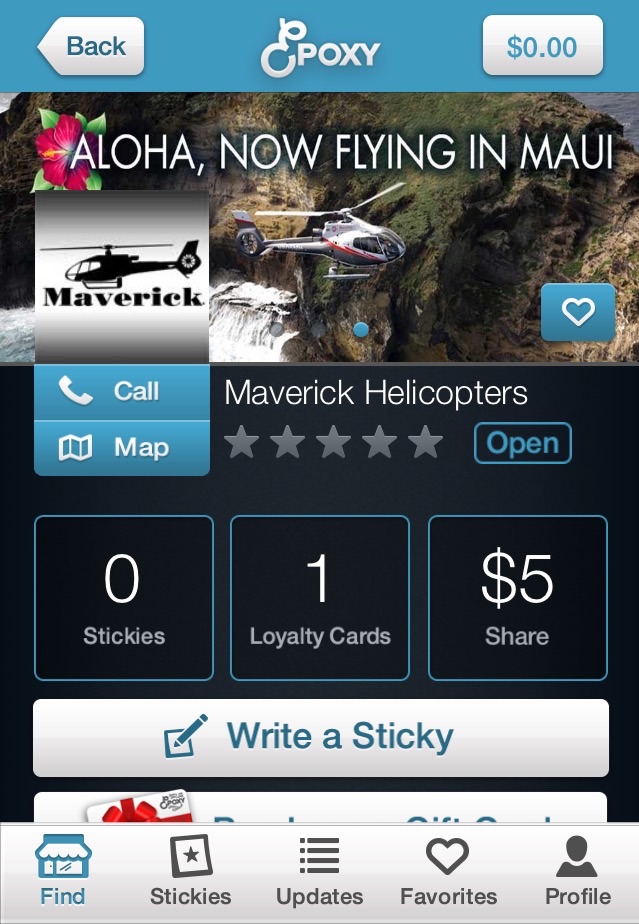View the 0 Stickies tile
The image size is (639, 924).
click(124, 598)
